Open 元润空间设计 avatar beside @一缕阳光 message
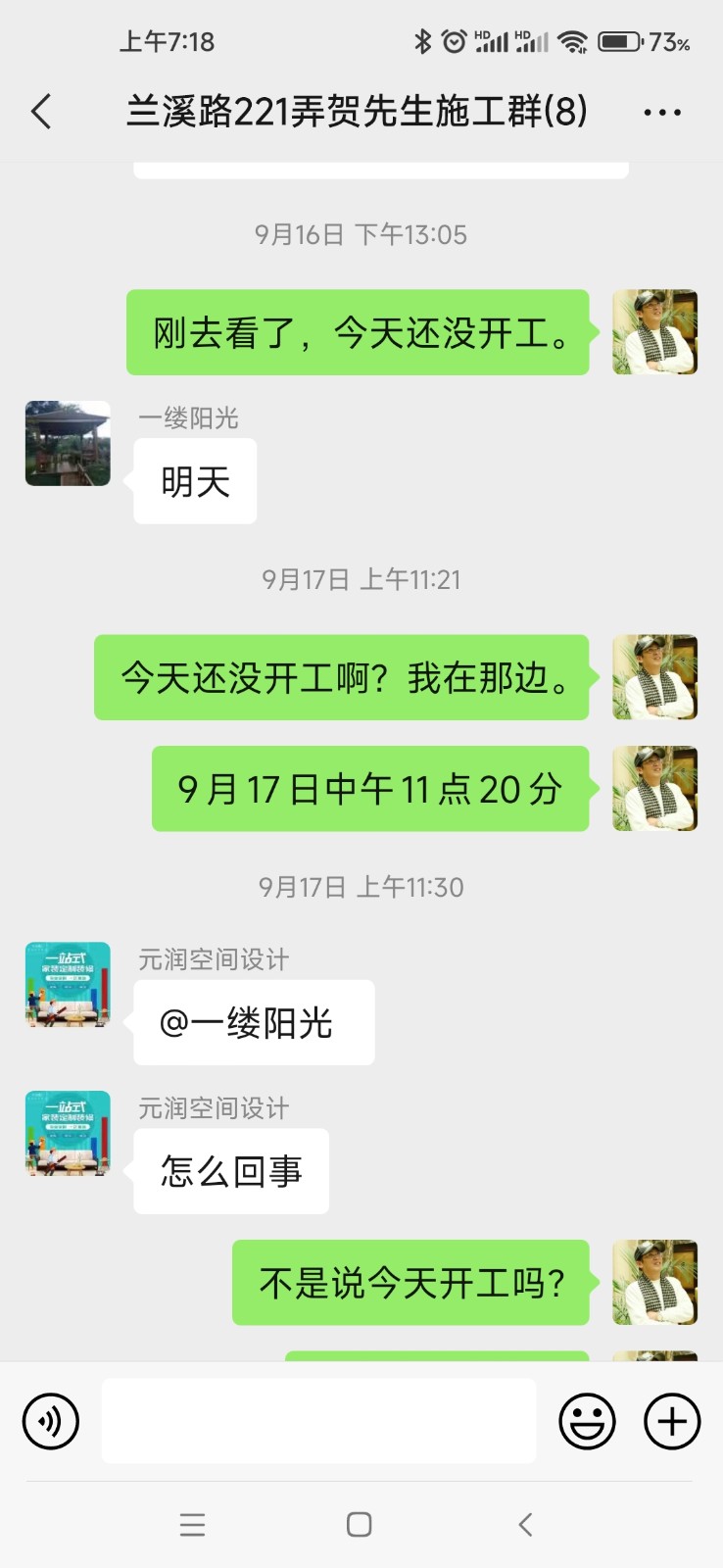Viewport: 723px width, 1568px height. click(x=68, y=984)
